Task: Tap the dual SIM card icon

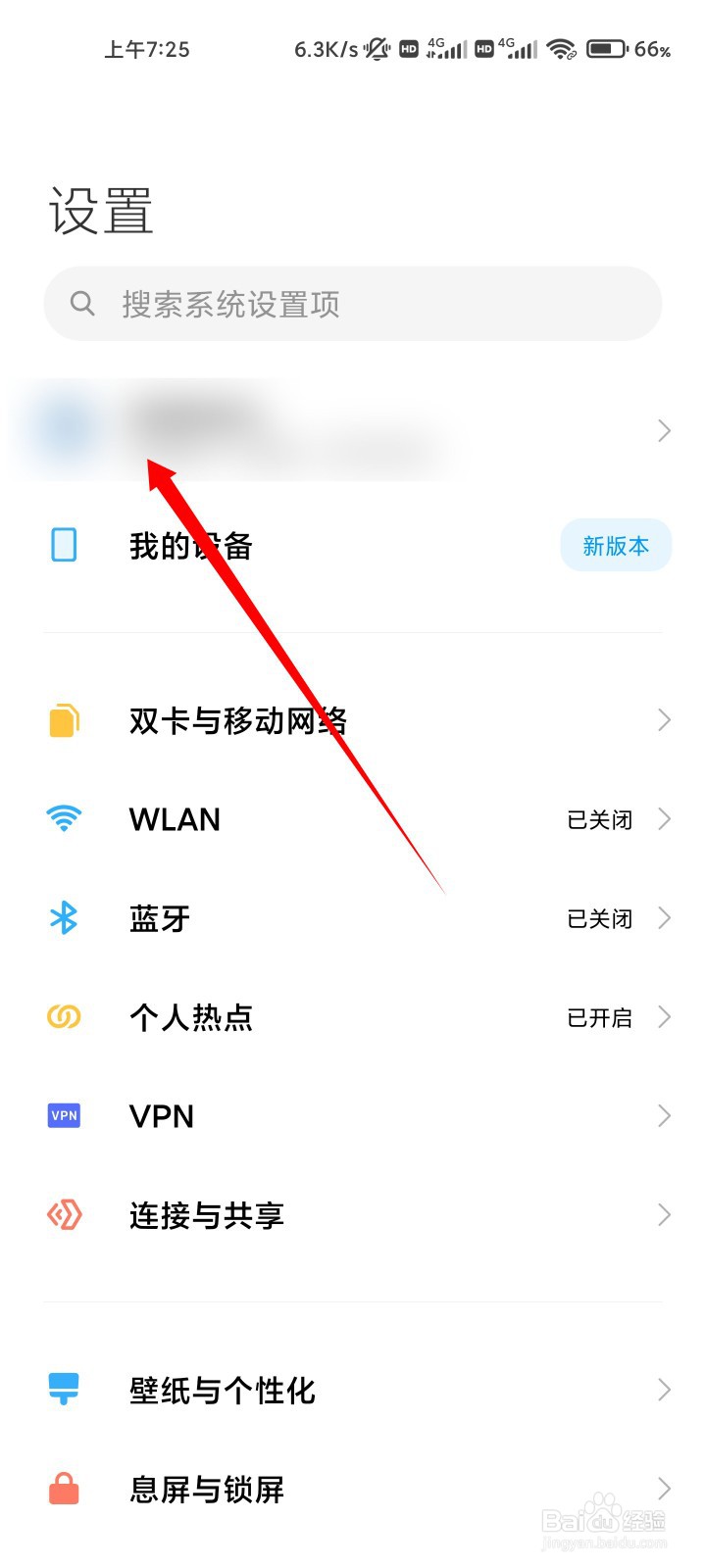Action: click(63, 720)
